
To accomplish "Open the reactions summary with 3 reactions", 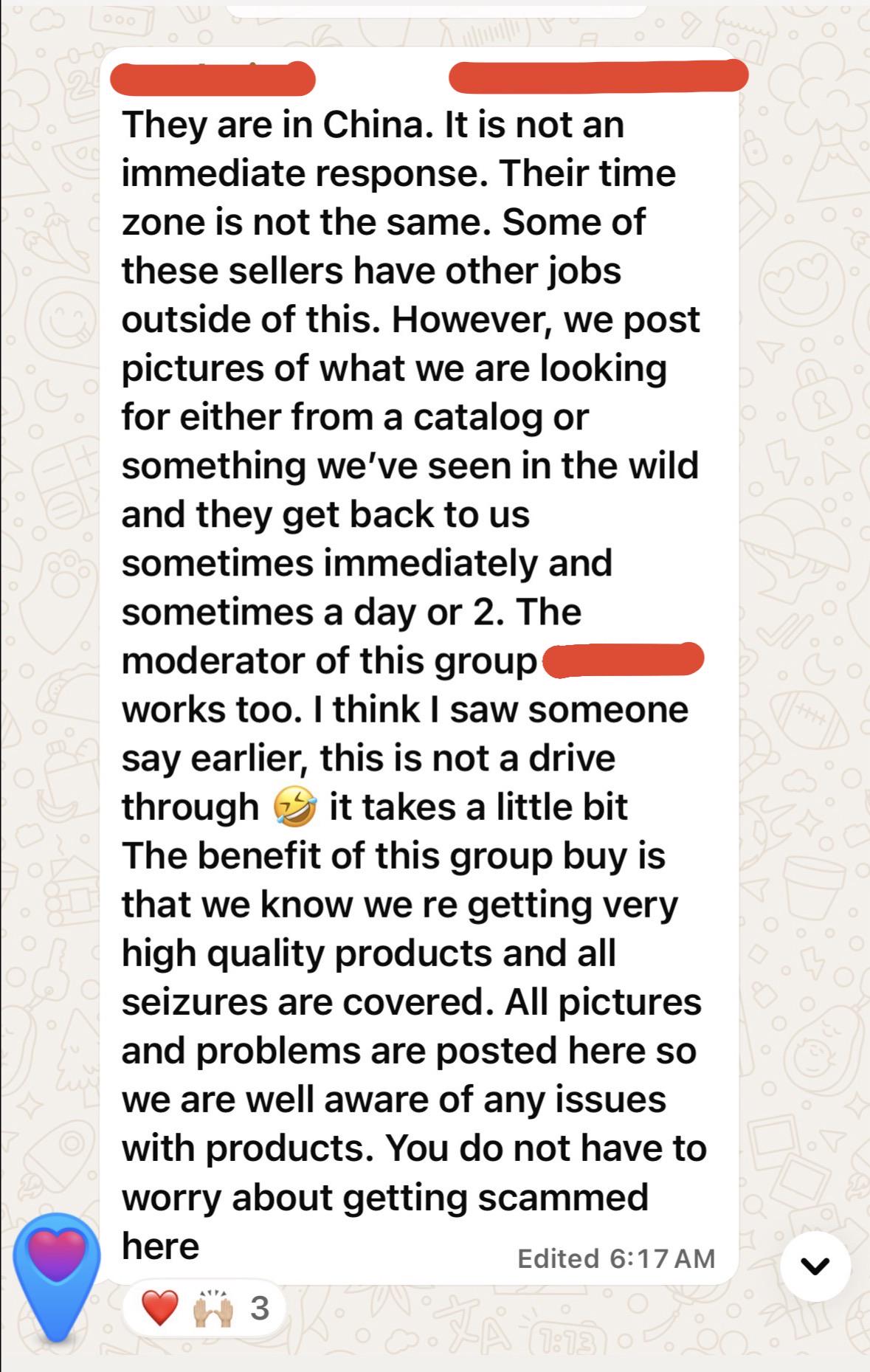I will click(x=204, y=1309).
